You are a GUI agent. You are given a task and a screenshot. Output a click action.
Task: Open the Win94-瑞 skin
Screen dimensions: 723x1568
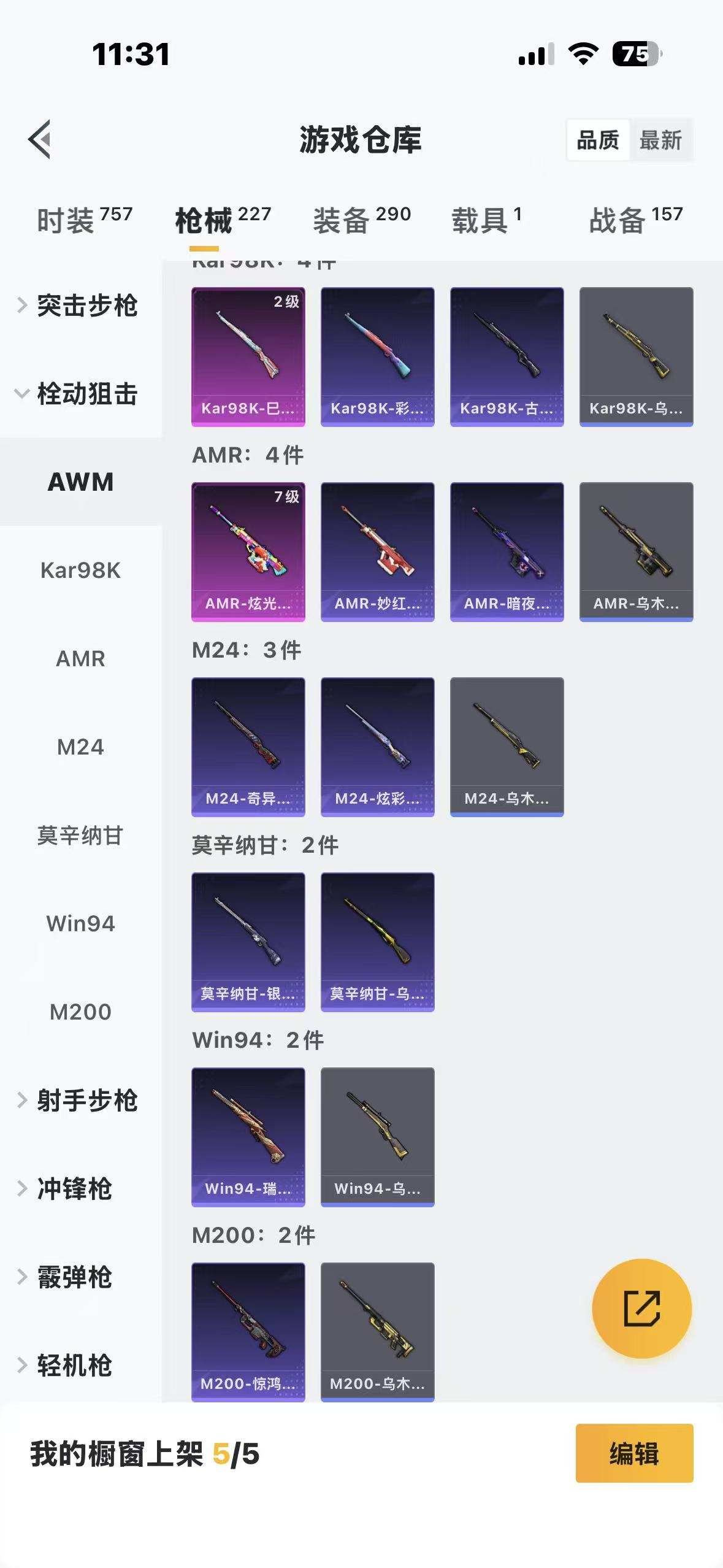[x=248, y=1137]
